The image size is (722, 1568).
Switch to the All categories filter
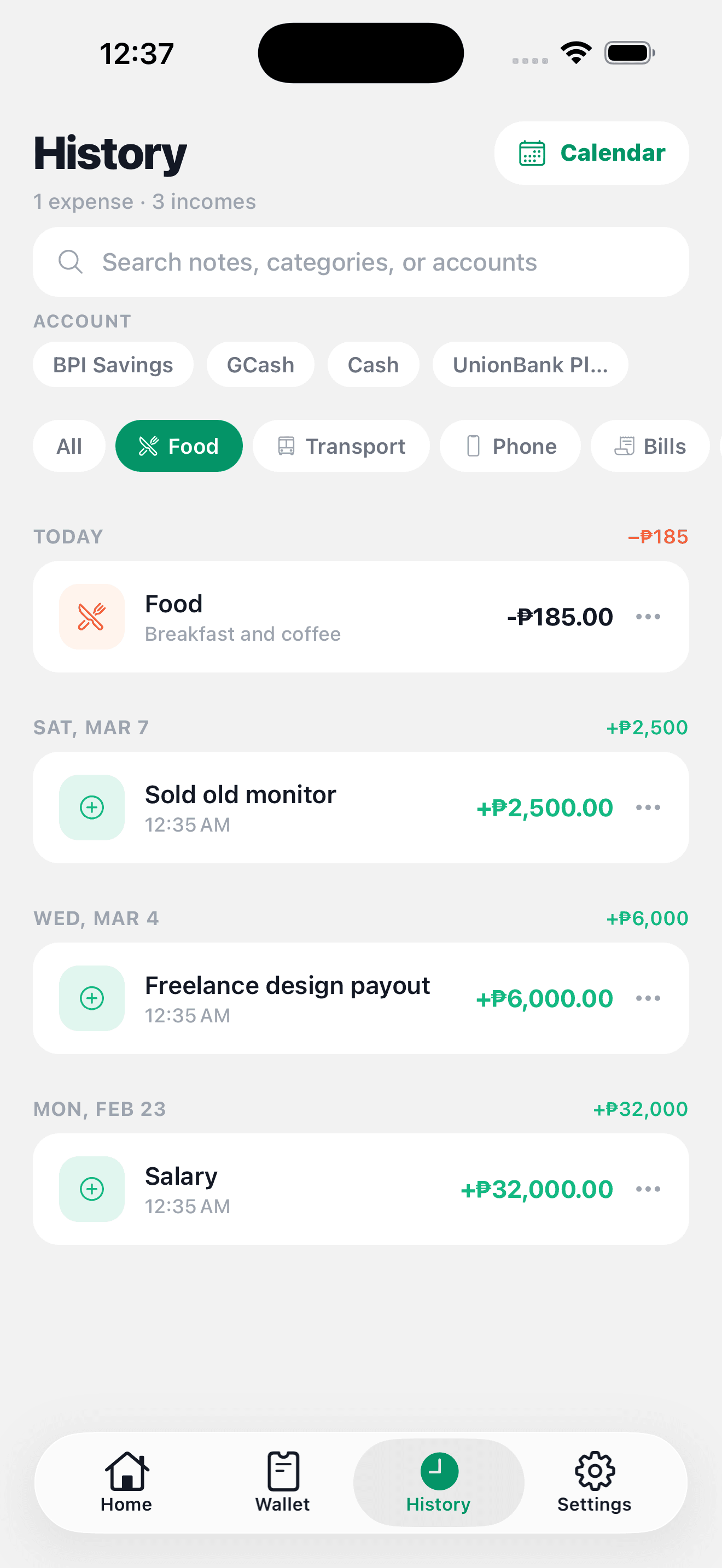click(x=69, y=446)
